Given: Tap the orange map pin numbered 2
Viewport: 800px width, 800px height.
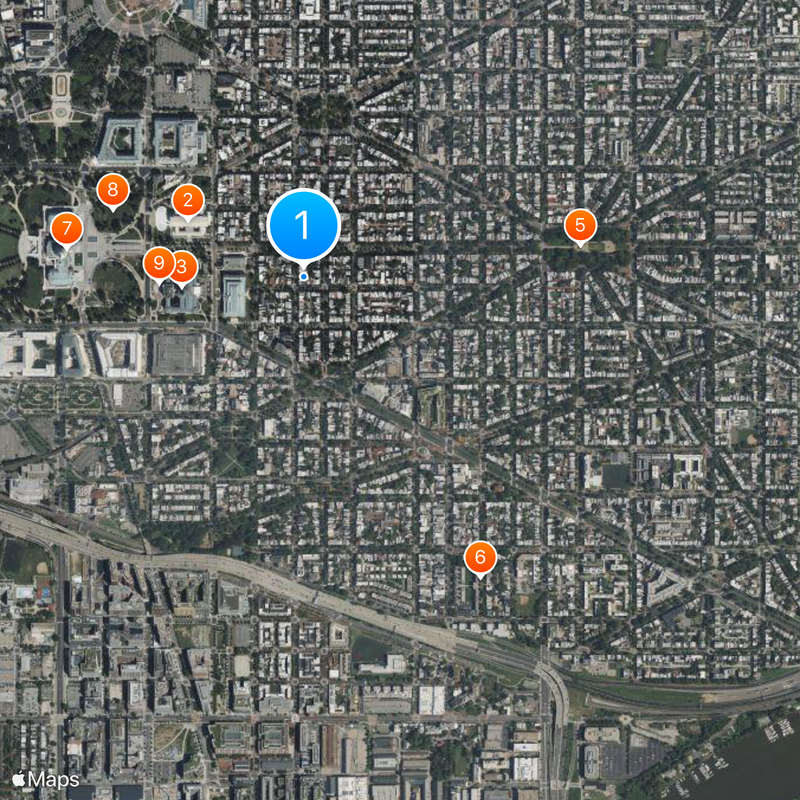Looking at the screenshot, I should click(187, 200).
